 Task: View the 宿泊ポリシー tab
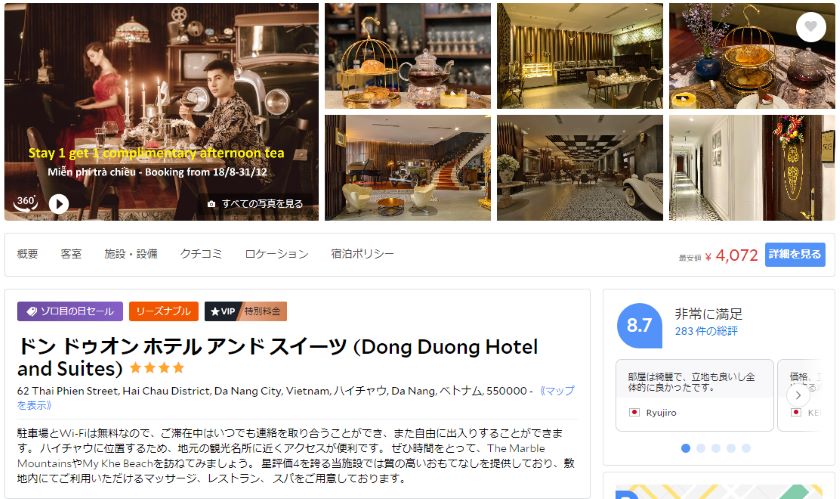click(363, 254)
